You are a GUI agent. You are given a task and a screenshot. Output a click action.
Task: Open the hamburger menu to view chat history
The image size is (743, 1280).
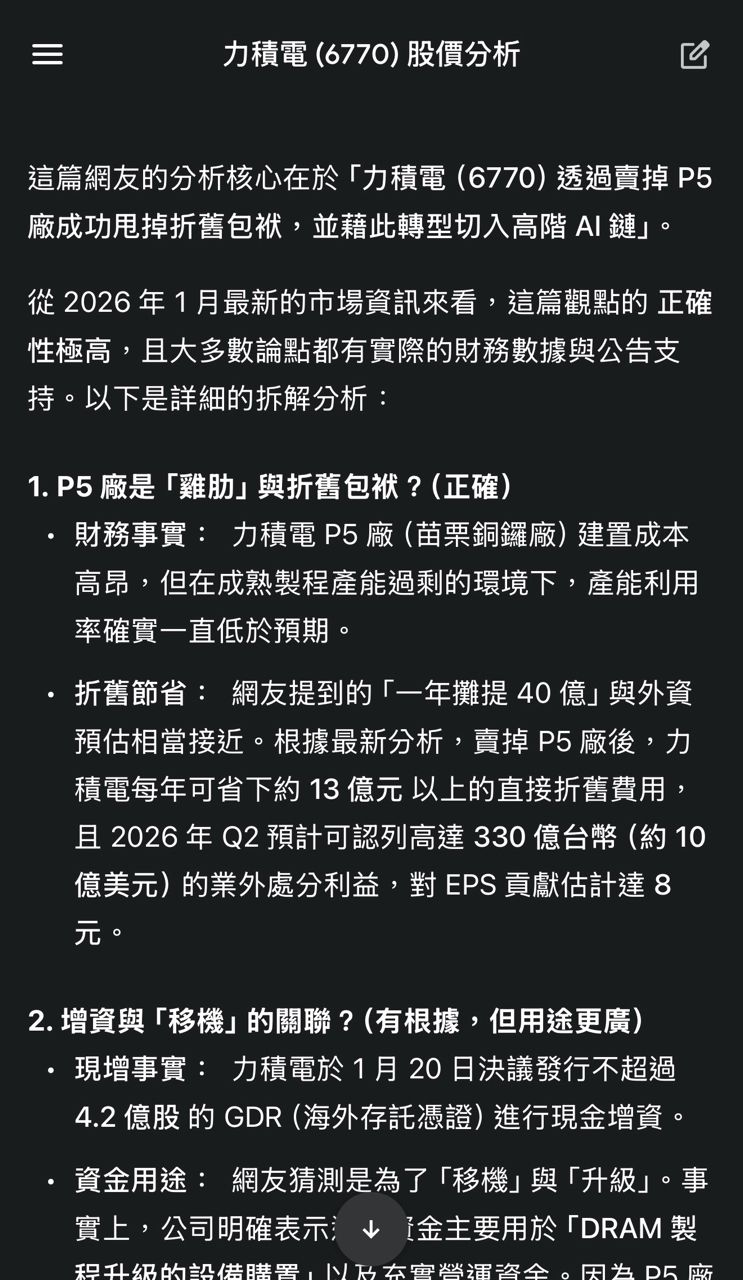tap(46, 55)
